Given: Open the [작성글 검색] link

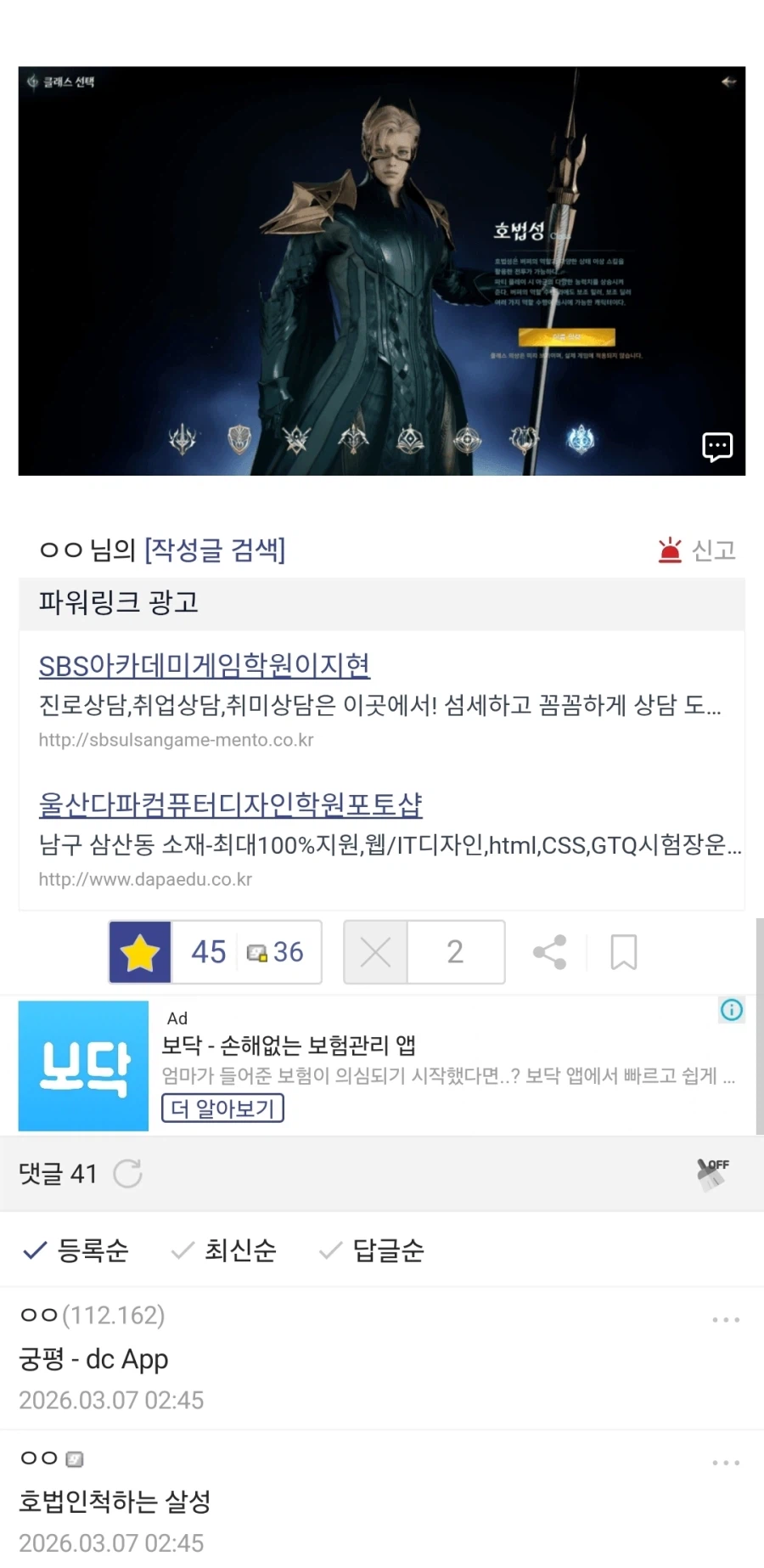Looking at the screenshot, I should (214, 550).
